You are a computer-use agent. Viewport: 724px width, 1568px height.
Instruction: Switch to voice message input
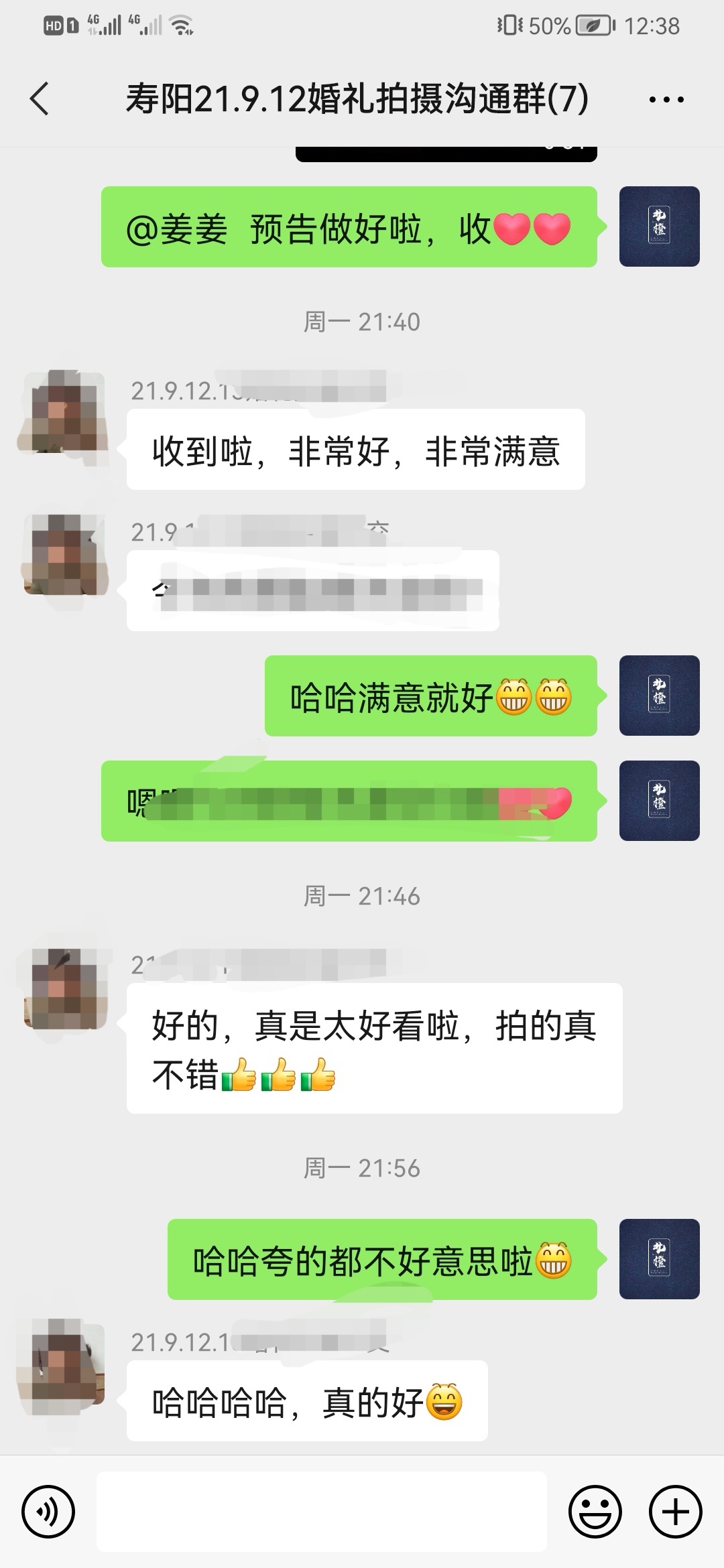48,1512
